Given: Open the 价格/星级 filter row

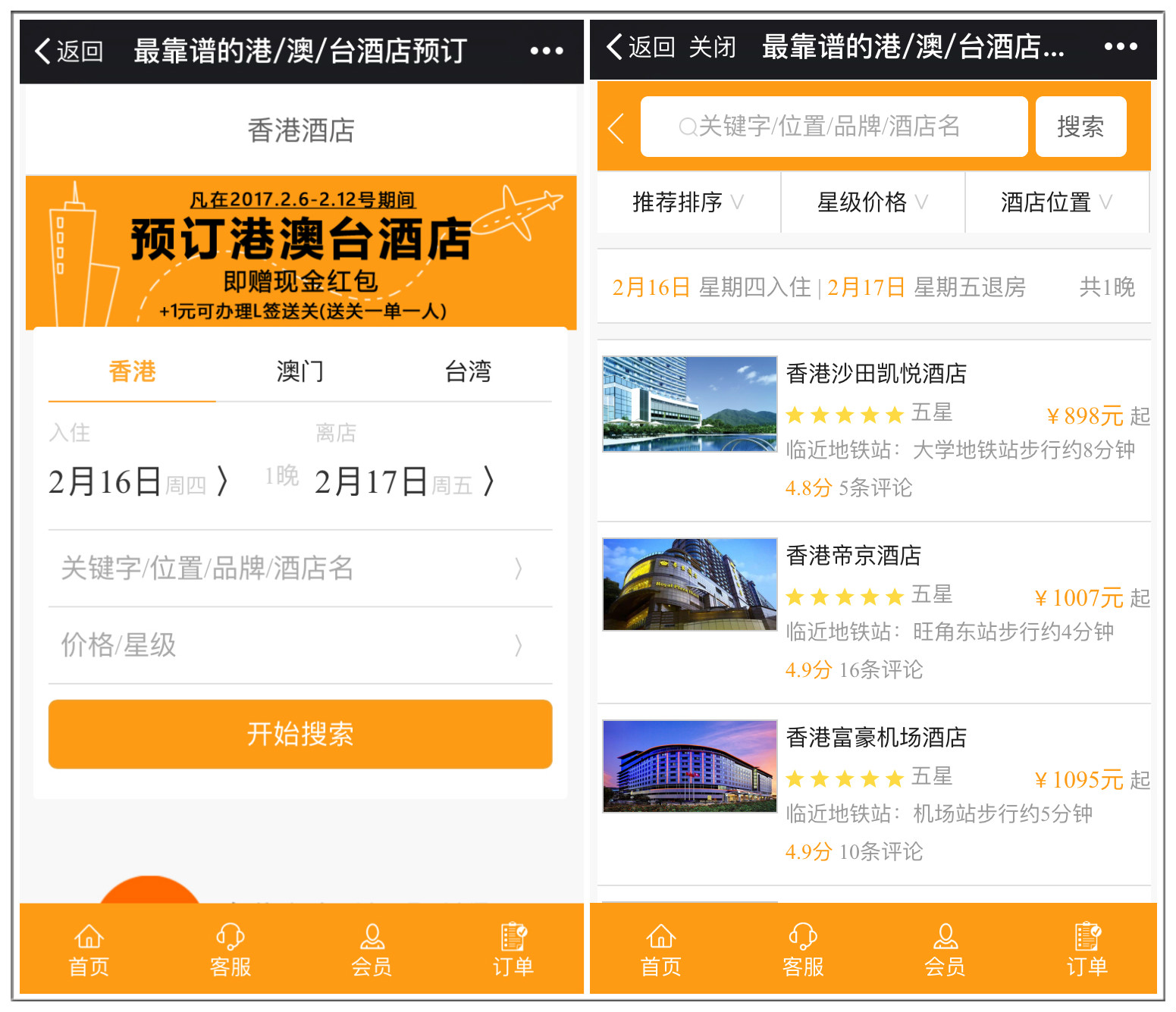Looking at the screenshot, I should [300, 645].
